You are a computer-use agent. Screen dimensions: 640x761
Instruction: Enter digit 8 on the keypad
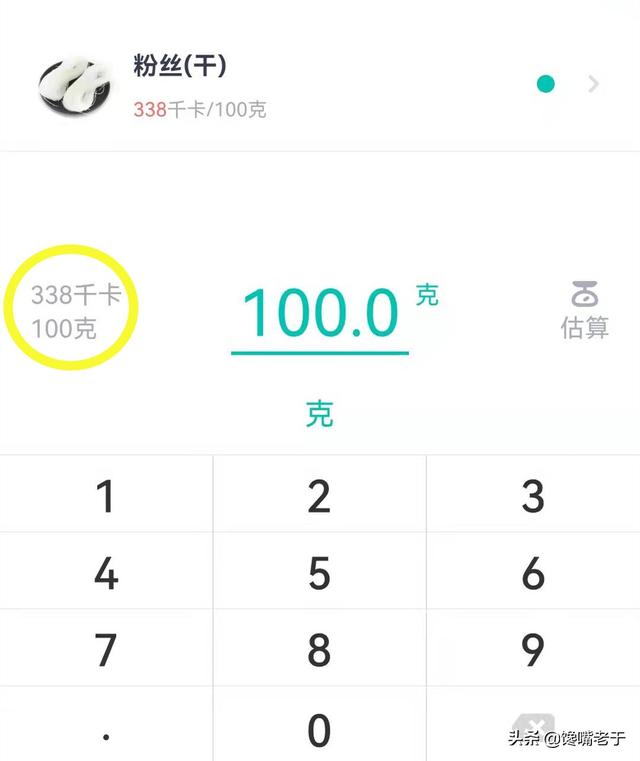click(319, 650)
